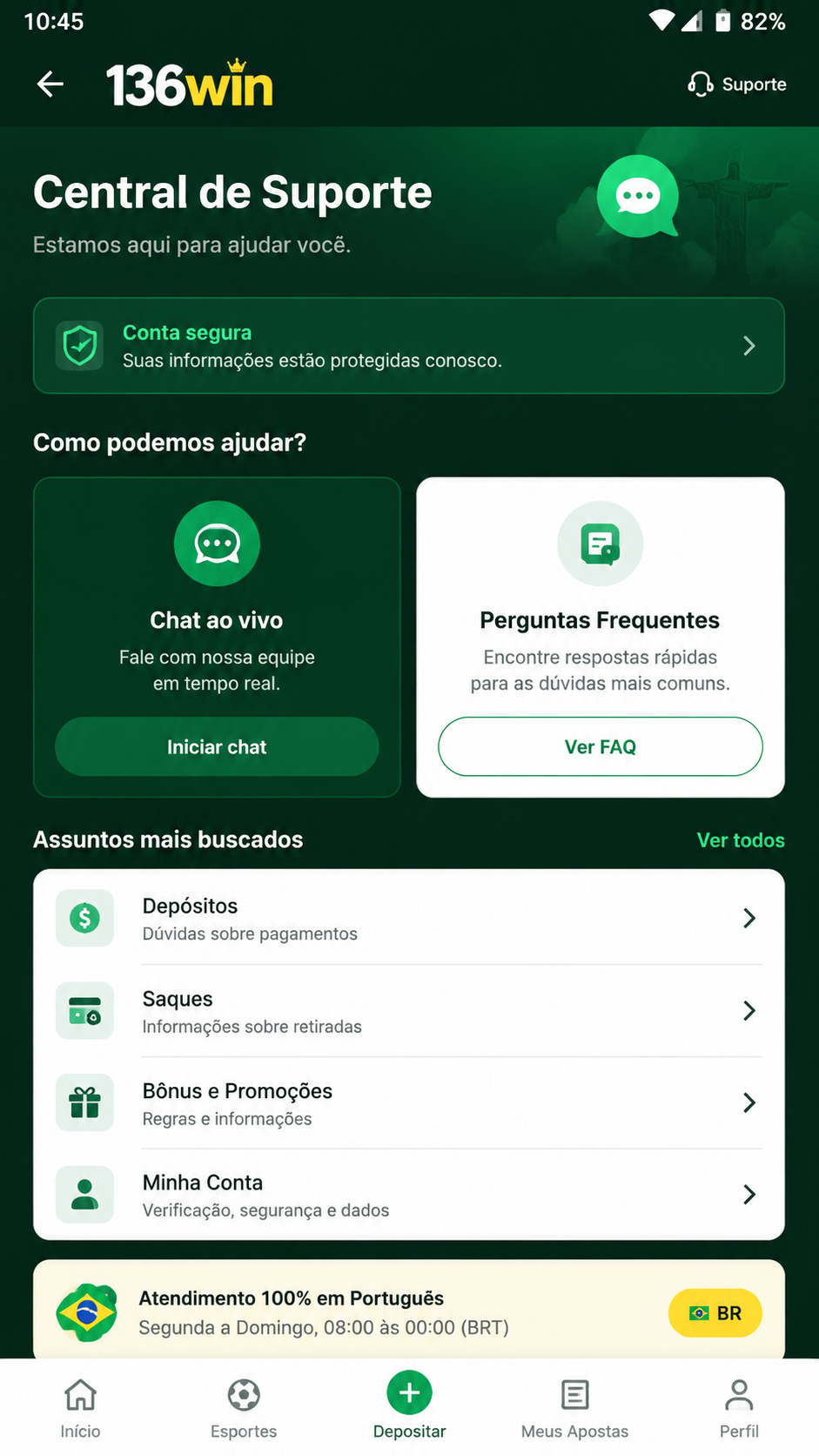Open the Conta segura banner
This screenshot has height=1456, width=819.
[x=409, y=346]
